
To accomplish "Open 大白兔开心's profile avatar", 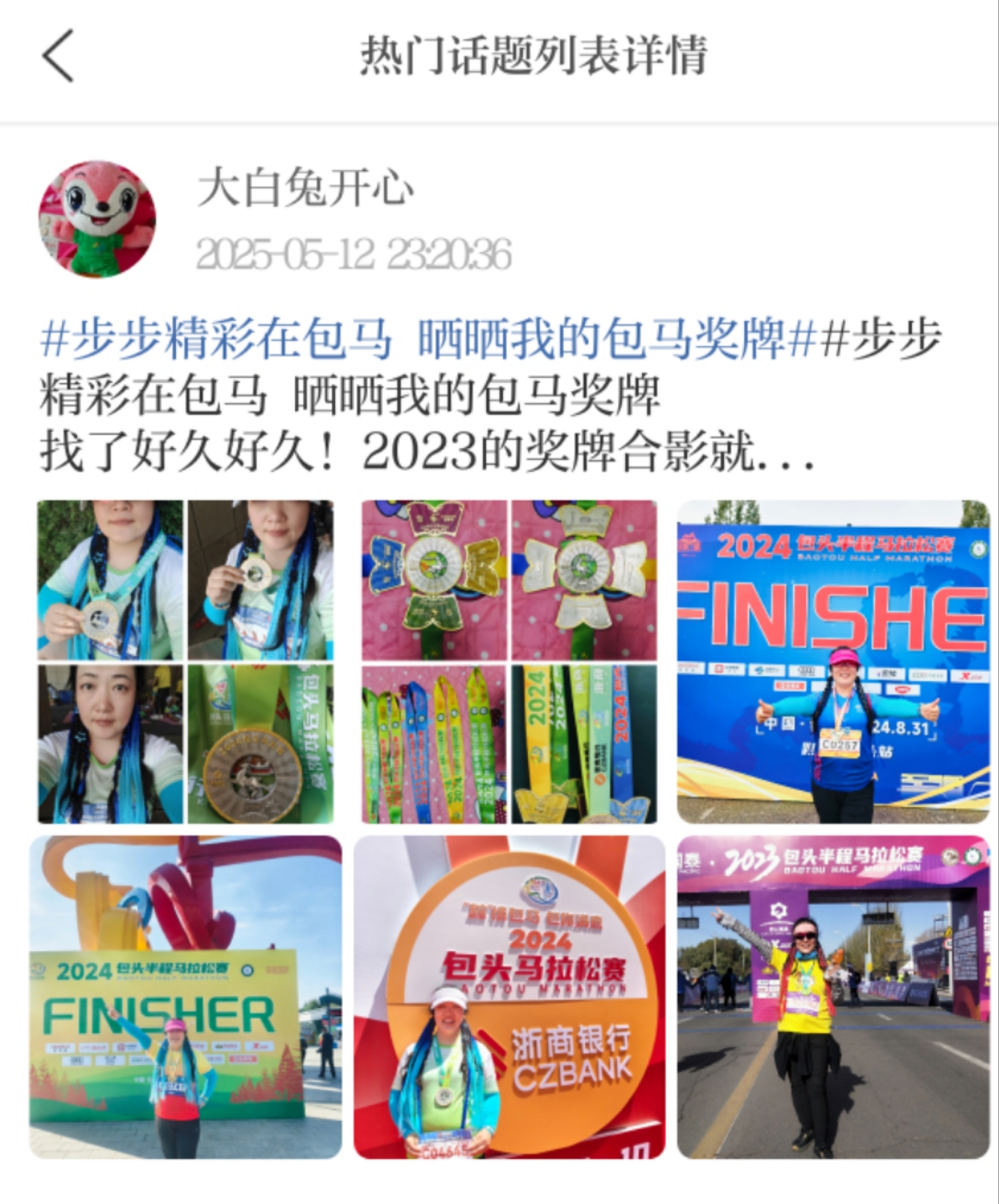I will (x=96, y=220).
